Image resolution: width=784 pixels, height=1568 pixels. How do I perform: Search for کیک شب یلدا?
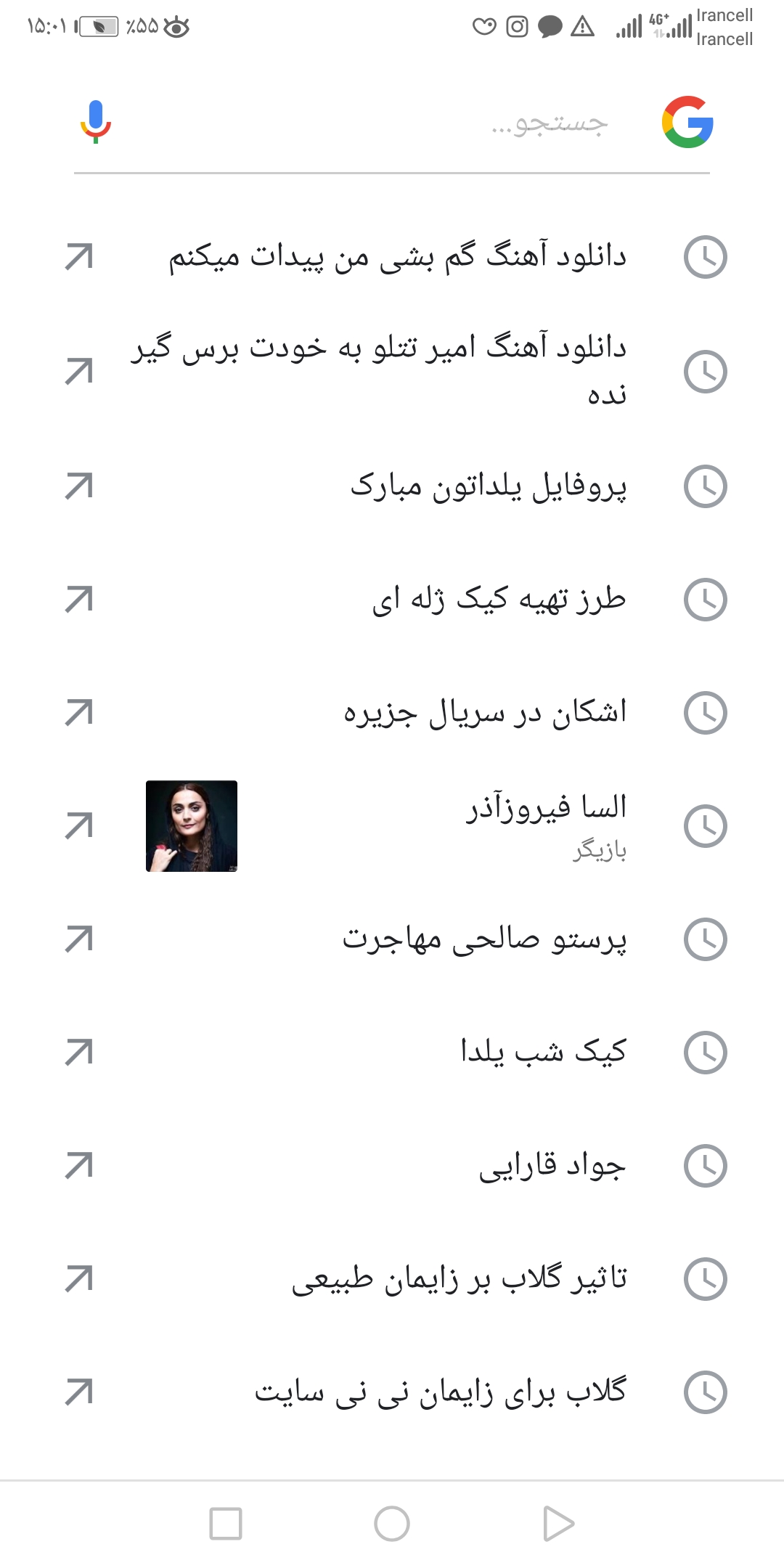pos(543,1053)
